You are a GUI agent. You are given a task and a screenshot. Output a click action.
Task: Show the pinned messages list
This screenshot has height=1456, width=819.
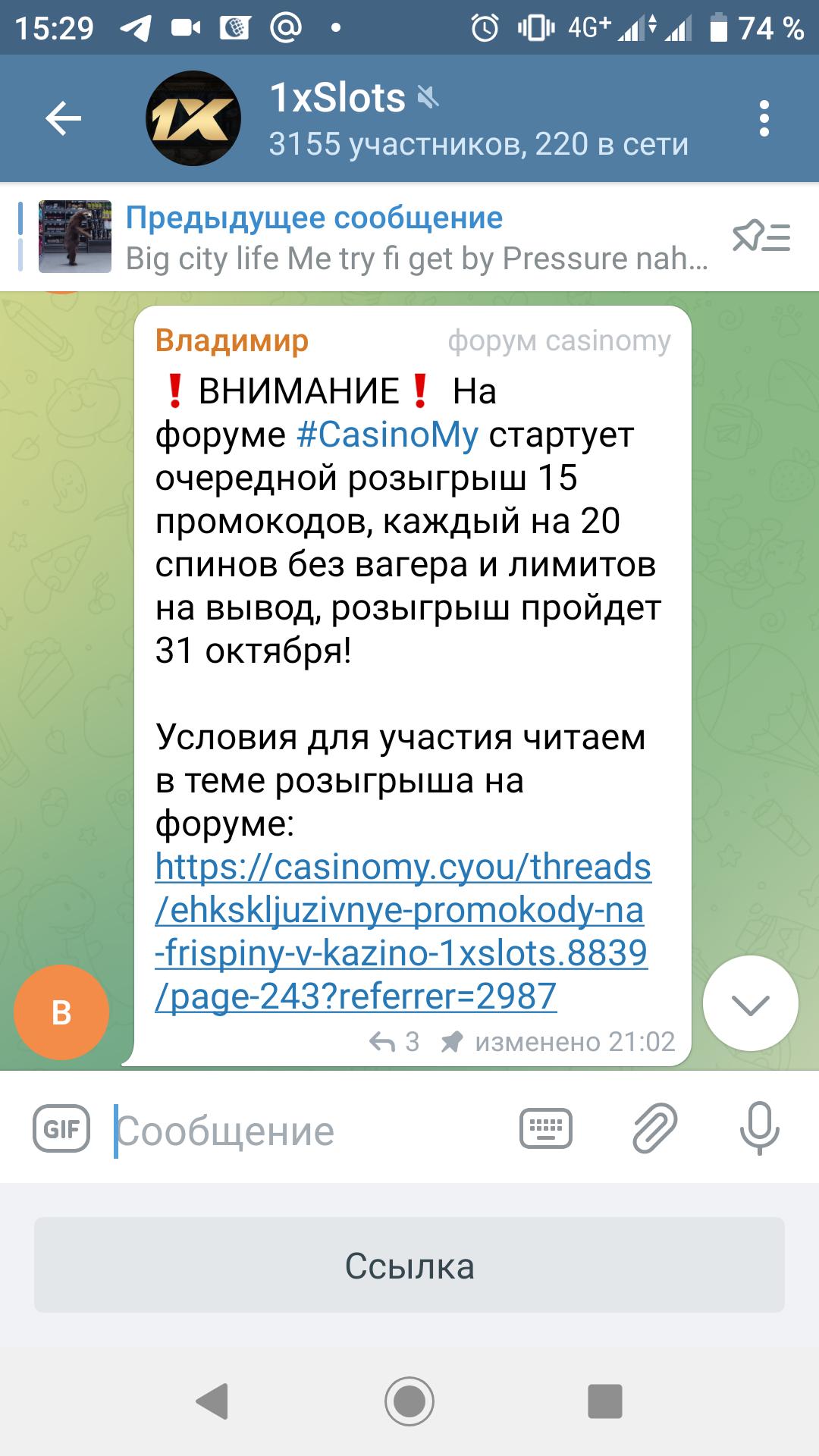[x=761, y=237]
